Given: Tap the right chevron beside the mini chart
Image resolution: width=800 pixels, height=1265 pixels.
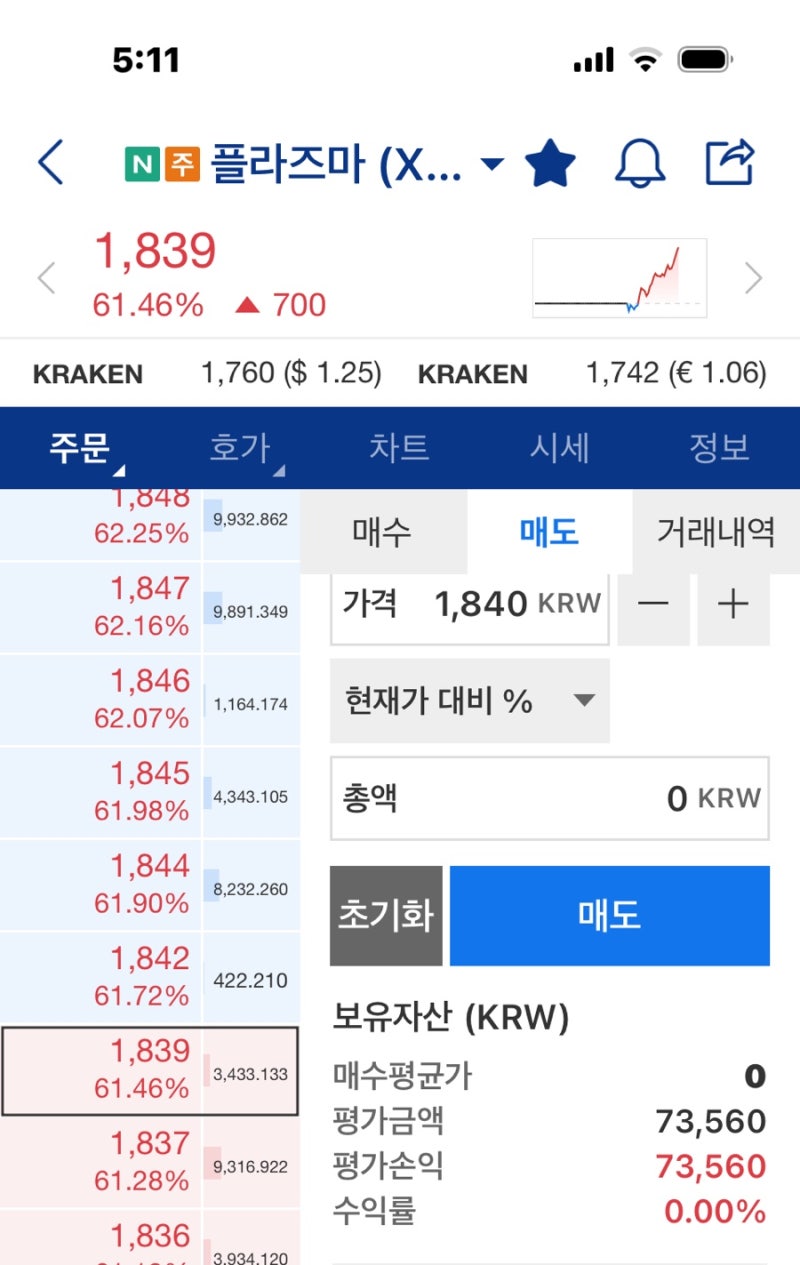Looking at the screenshot, I should 753,277.
